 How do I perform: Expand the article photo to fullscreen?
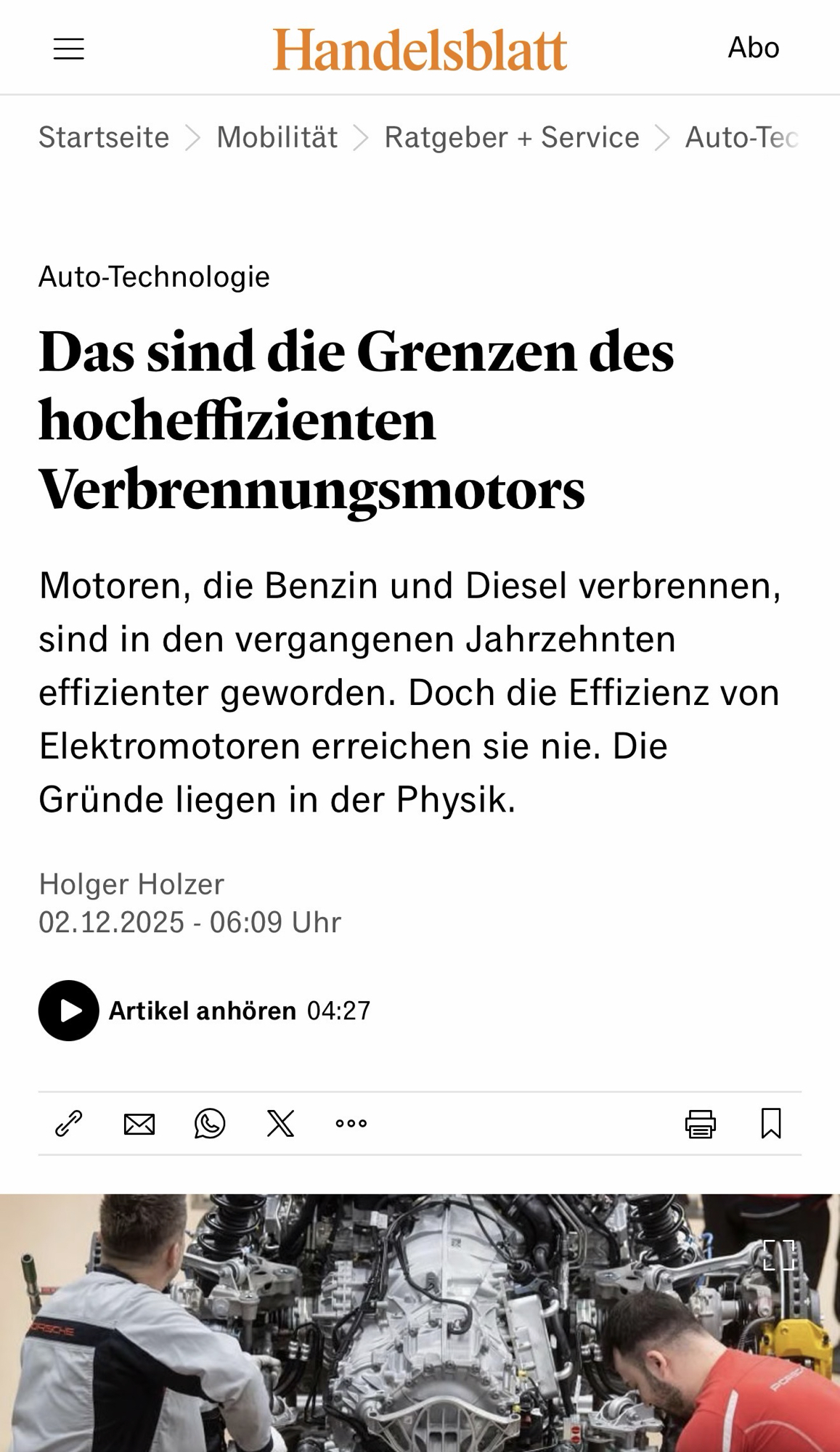[x=779, y=1255]
